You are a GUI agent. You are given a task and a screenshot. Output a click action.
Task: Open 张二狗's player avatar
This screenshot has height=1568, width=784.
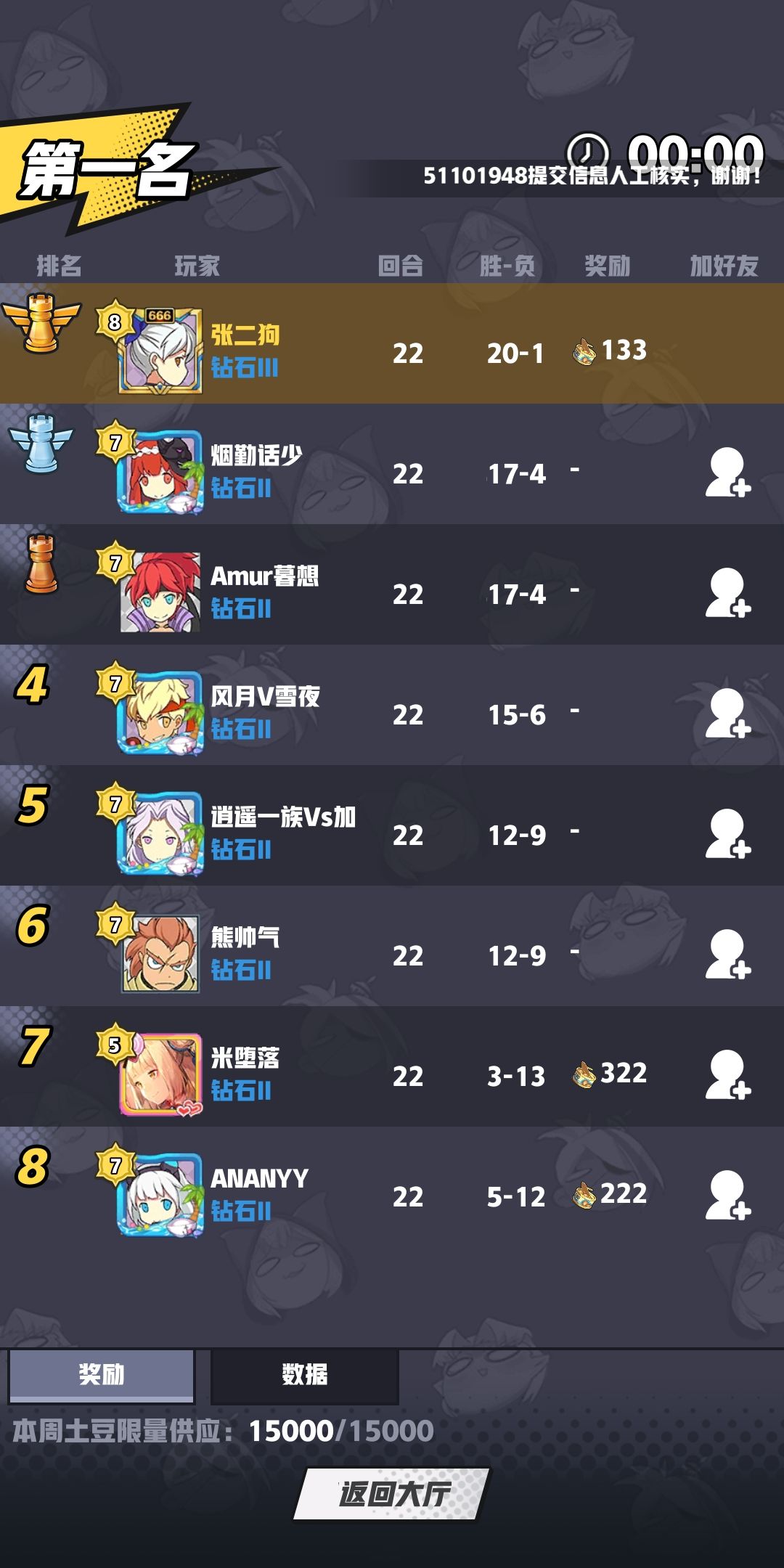coord(160,351)
